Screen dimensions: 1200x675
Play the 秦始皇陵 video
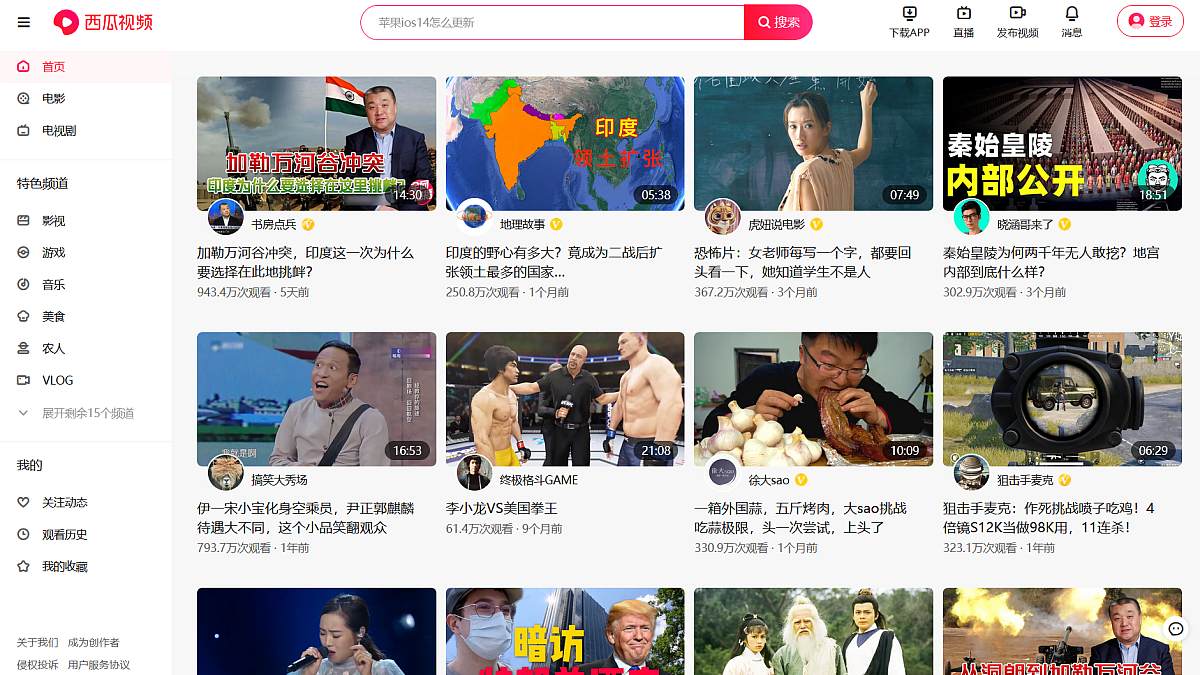1062,143
